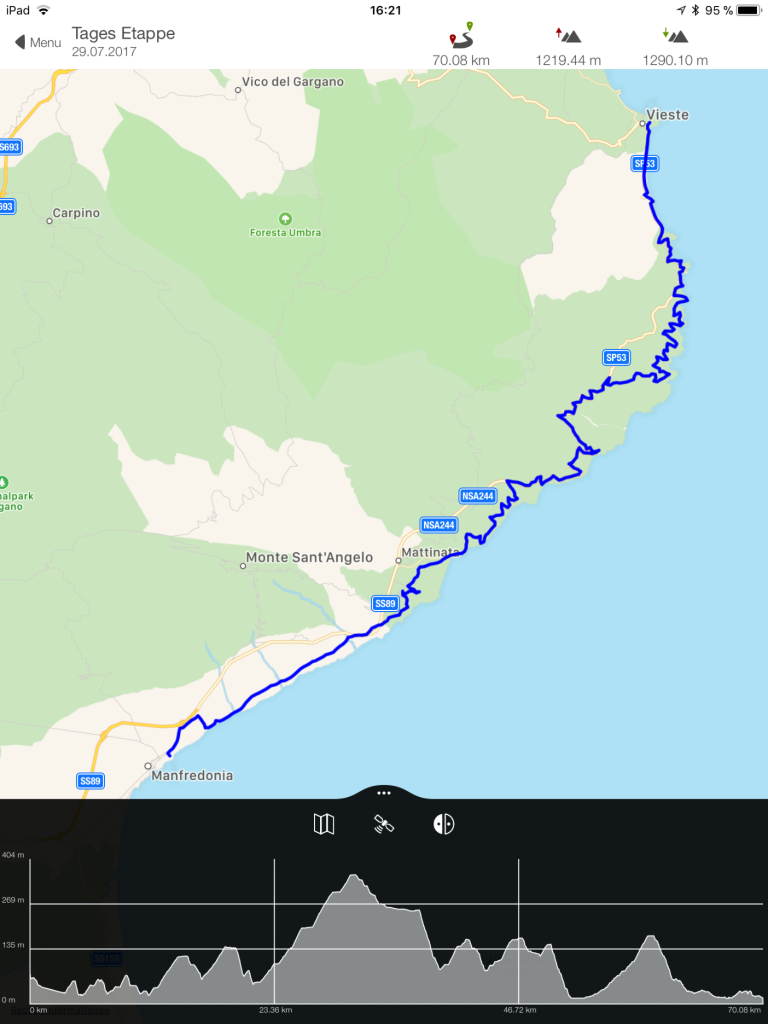
Task: Switch to the standard map view
Action: click(324, 824)
